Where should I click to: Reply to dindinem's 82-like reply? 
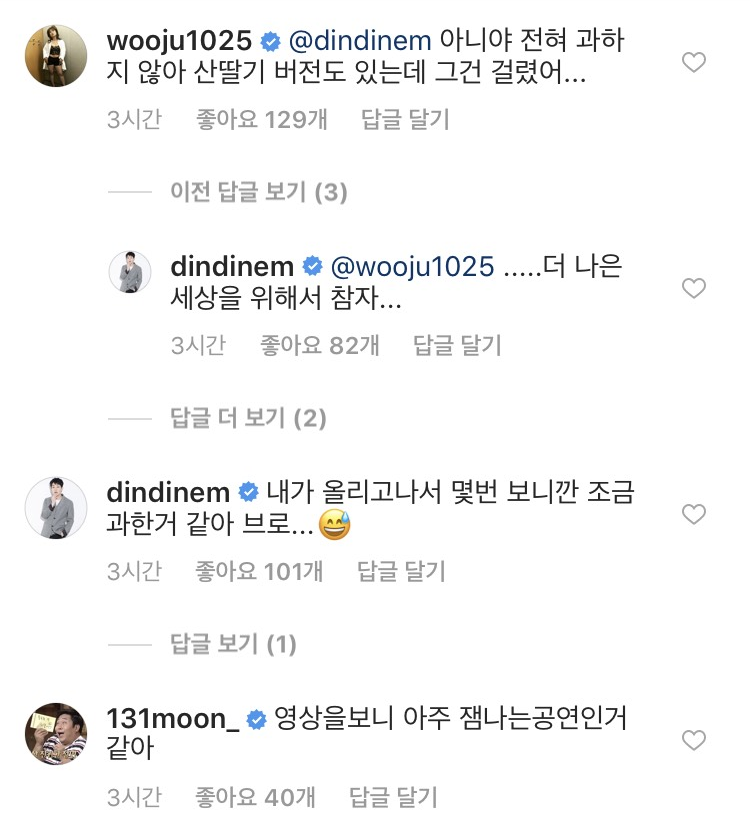click(x=457, y=346)
